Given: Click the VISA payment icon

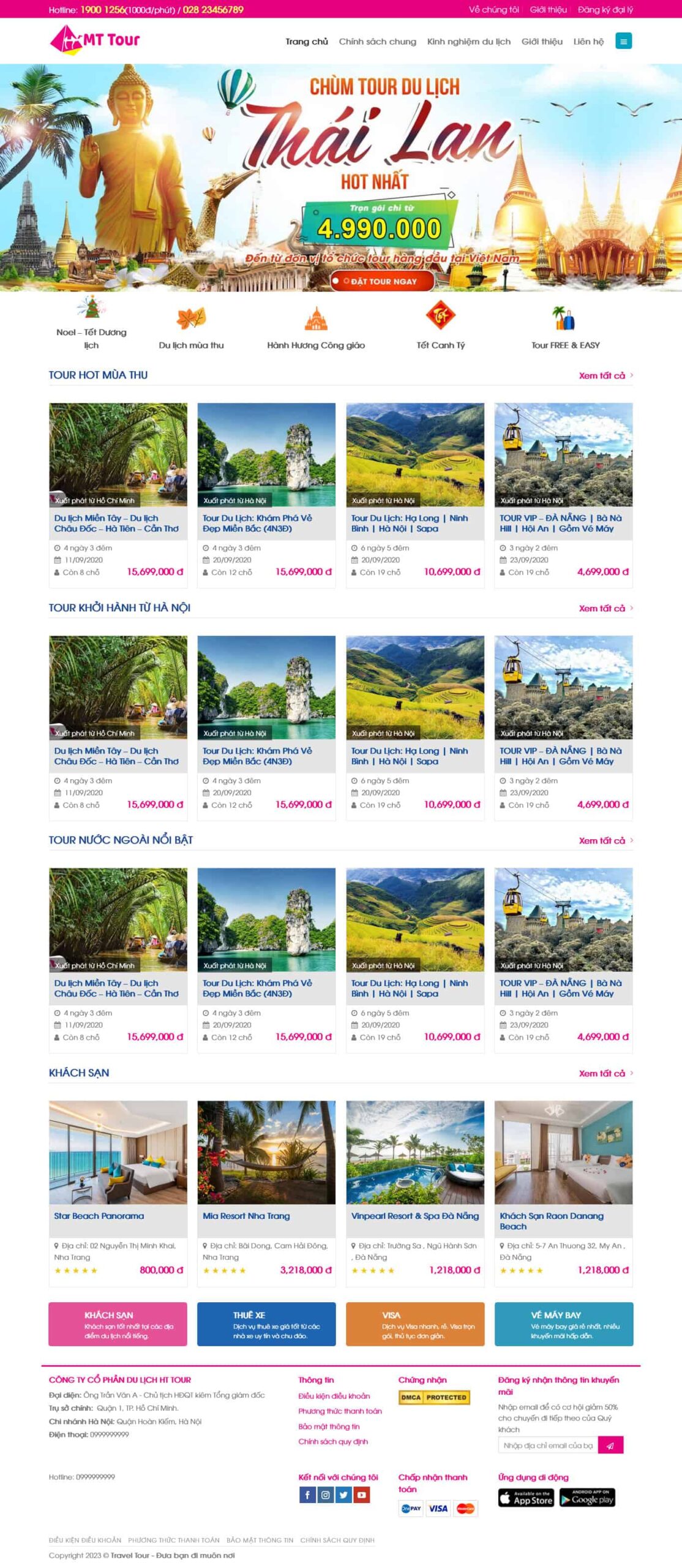Looking at the screenshot, I should [437, 1507].
